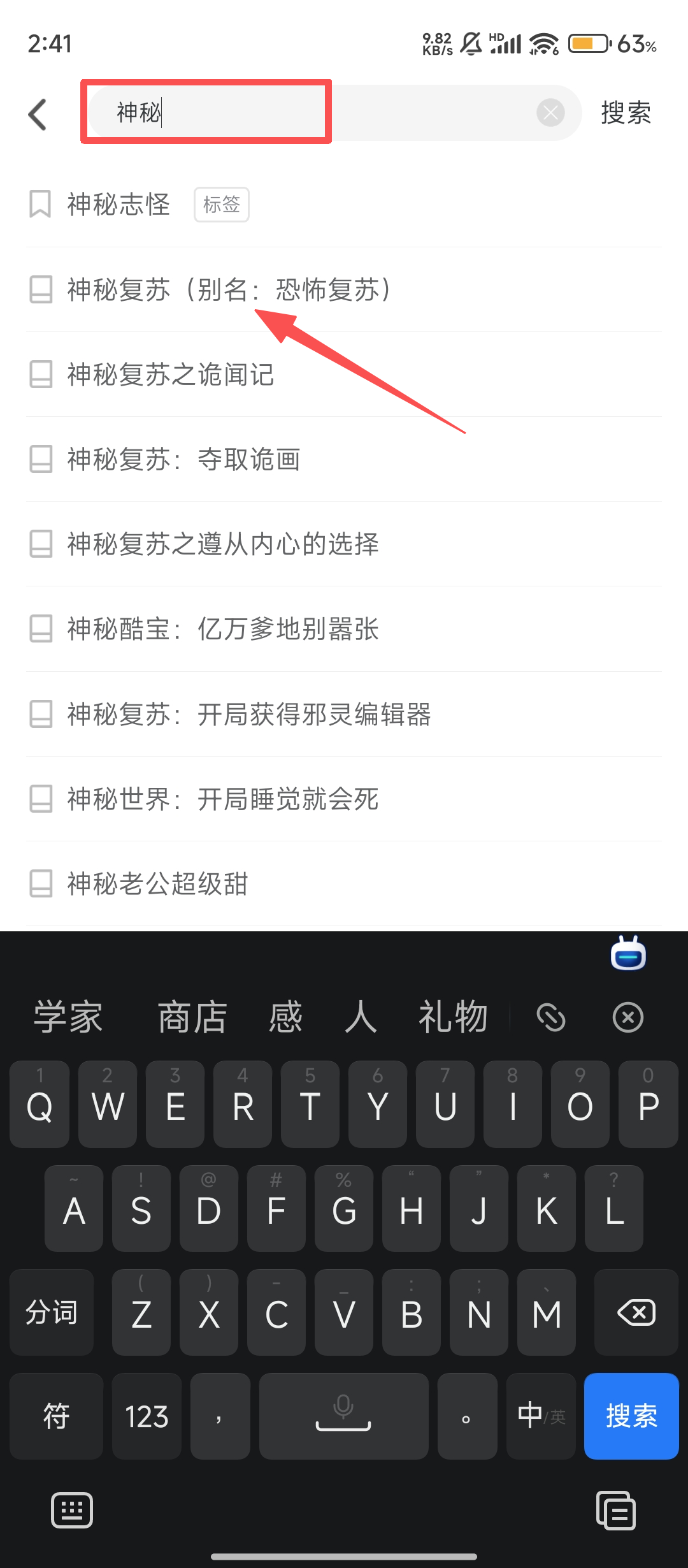The height and width of the screenshot is (1568, 688).
Task: Hit the keyboard backspace key
Action: (x=636, y=1312)
